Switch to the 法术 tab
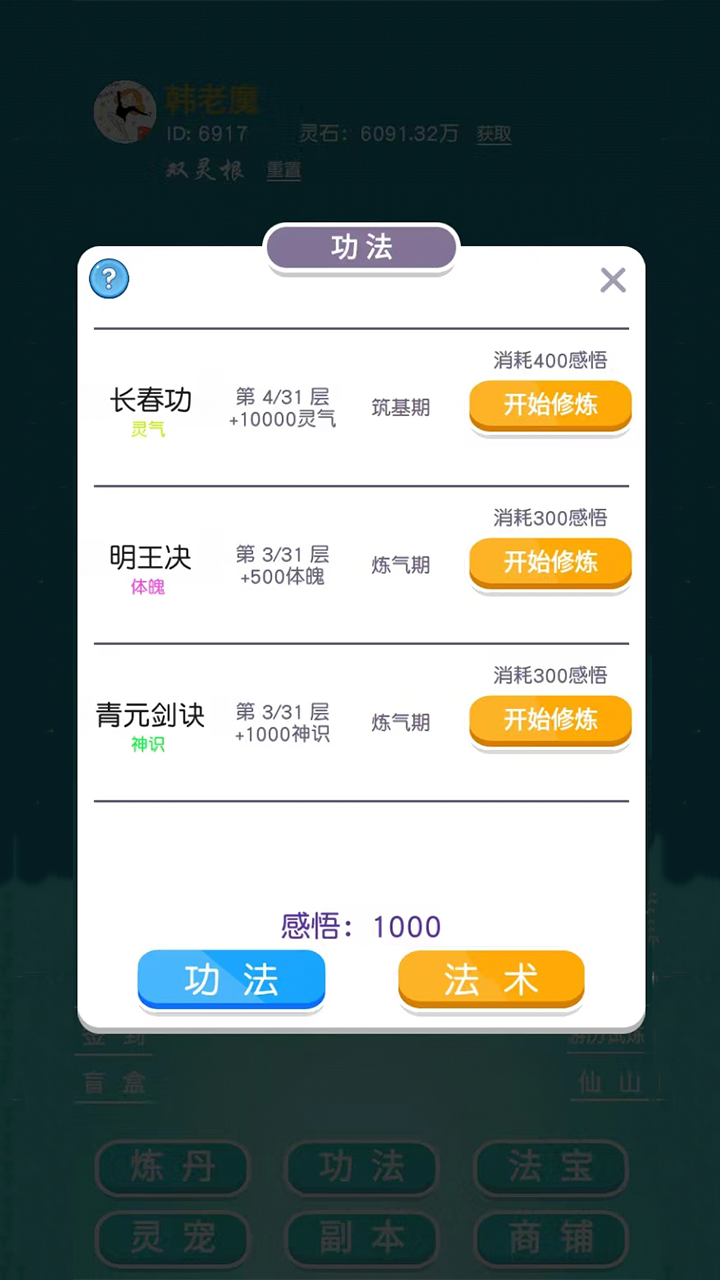 click(x=490, y=980)
